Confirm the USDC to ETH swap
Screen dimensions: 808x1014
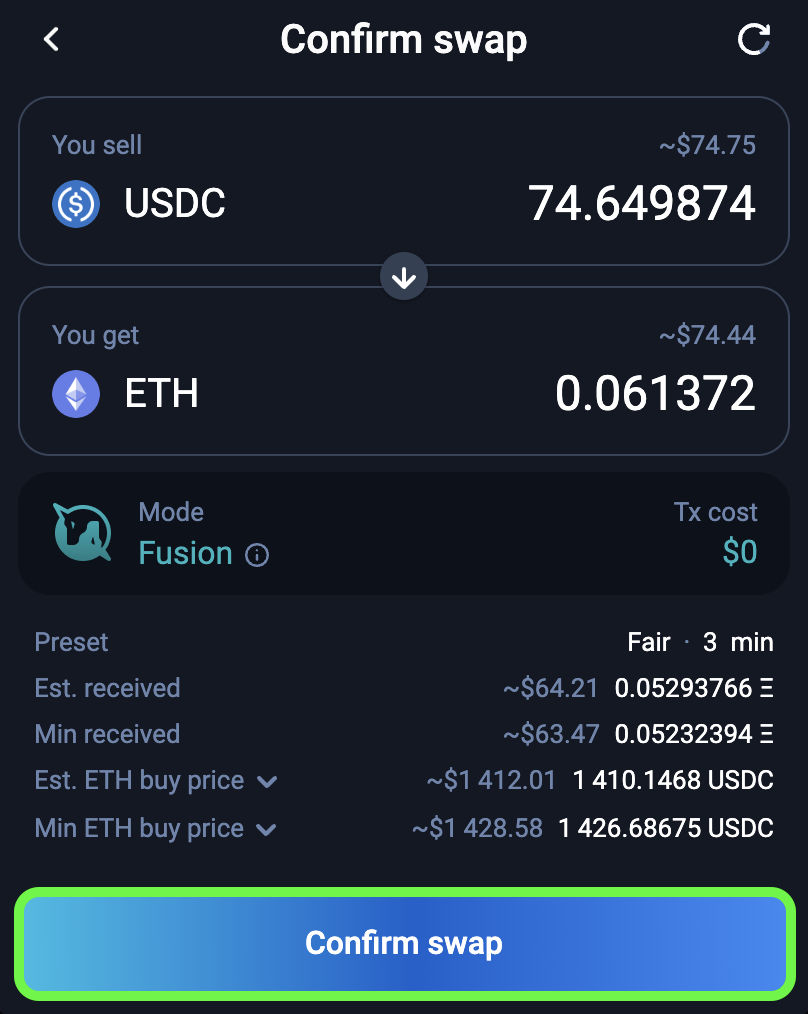coord(404,943)
